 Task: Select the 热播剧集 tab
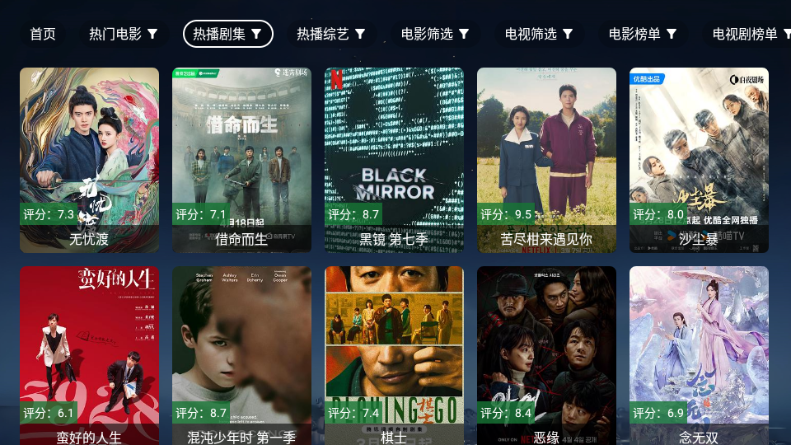point(228,34)
